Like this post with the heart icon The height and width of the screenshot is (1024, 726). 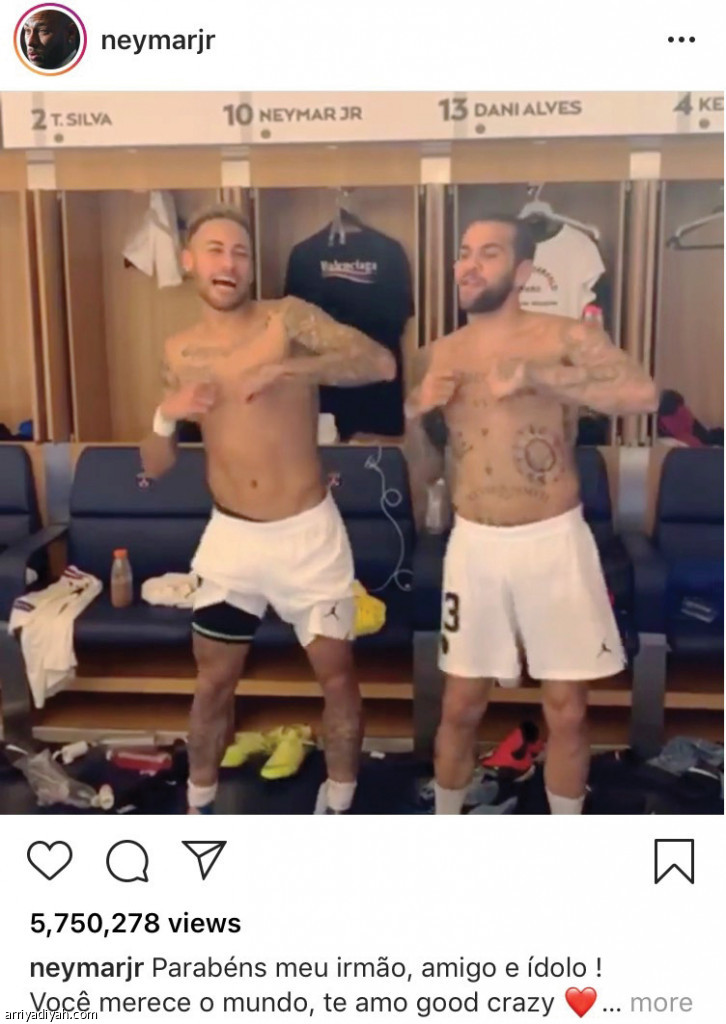50,860
